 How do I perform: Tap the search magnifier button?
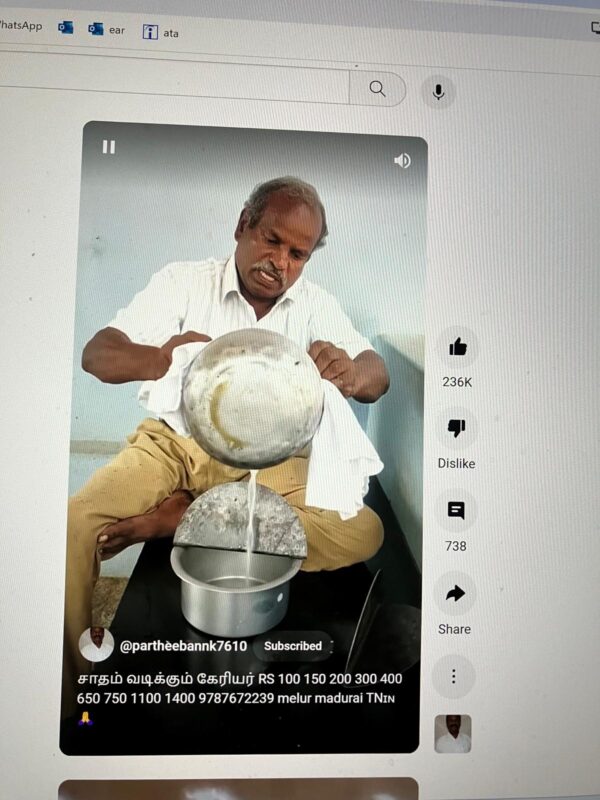point(377,89)
